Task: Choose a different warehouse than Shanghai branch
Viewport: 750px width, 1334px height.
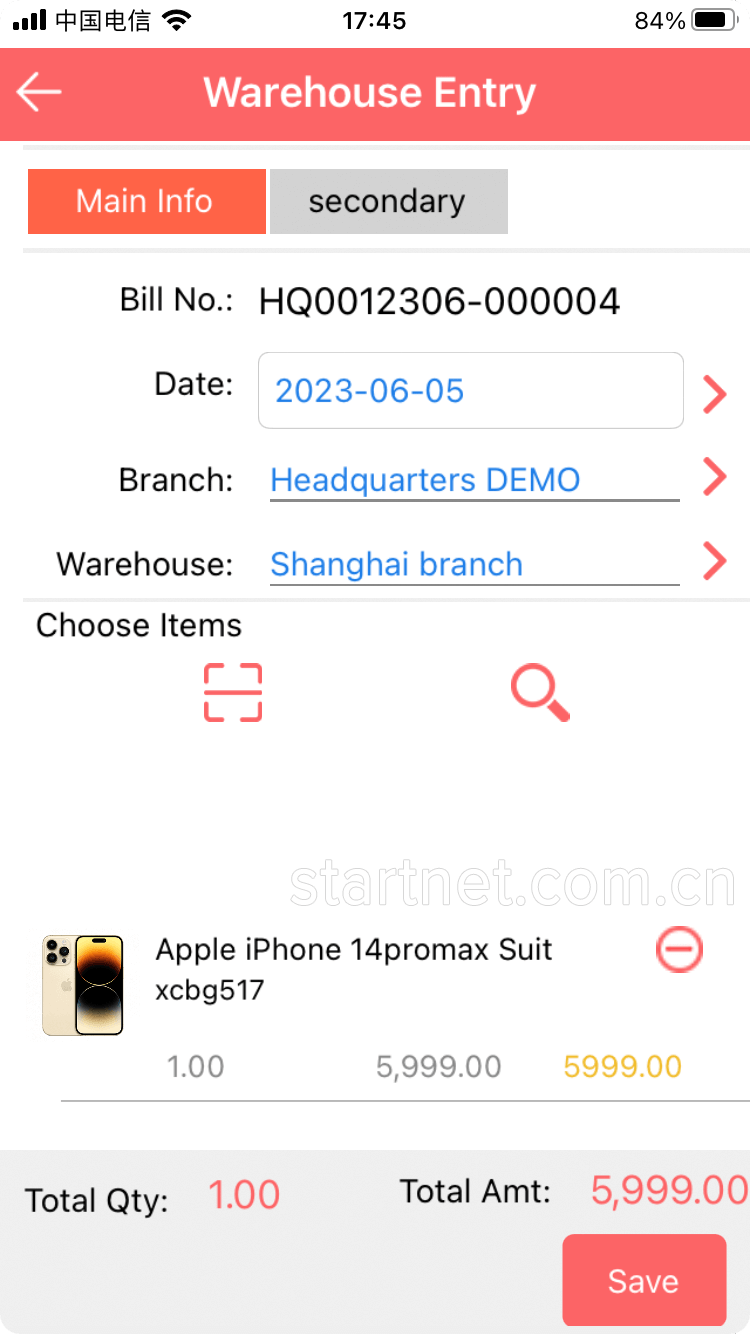Action: point(474,564)
